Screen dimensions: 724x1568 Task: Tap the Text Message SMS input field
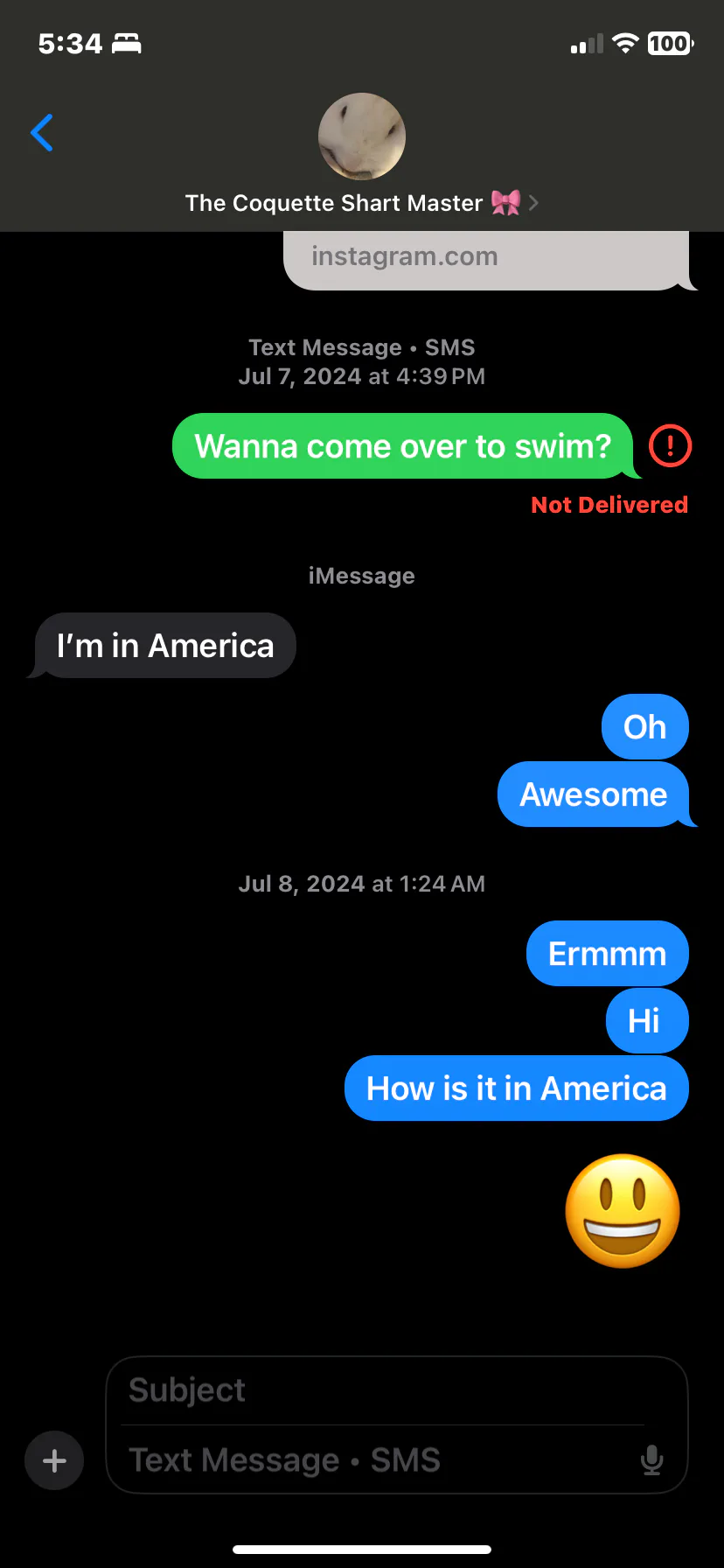tap(376, 1459)
